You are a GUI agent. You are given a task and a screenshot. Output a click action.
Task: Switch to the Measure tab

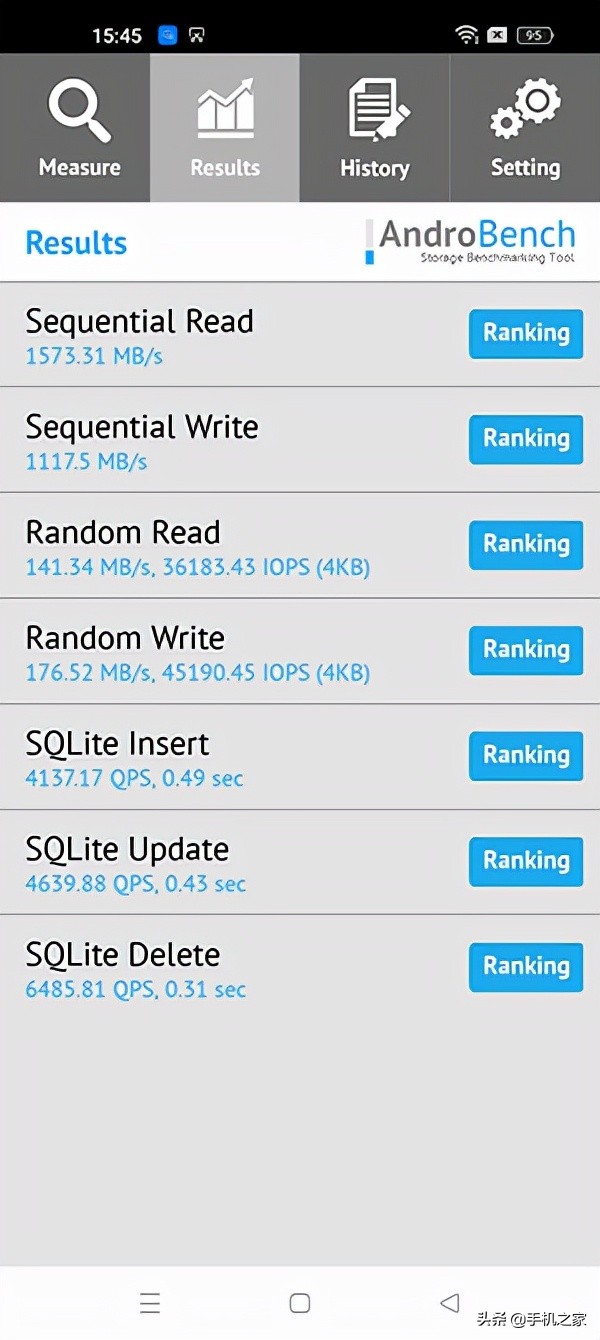click(79, 129)
